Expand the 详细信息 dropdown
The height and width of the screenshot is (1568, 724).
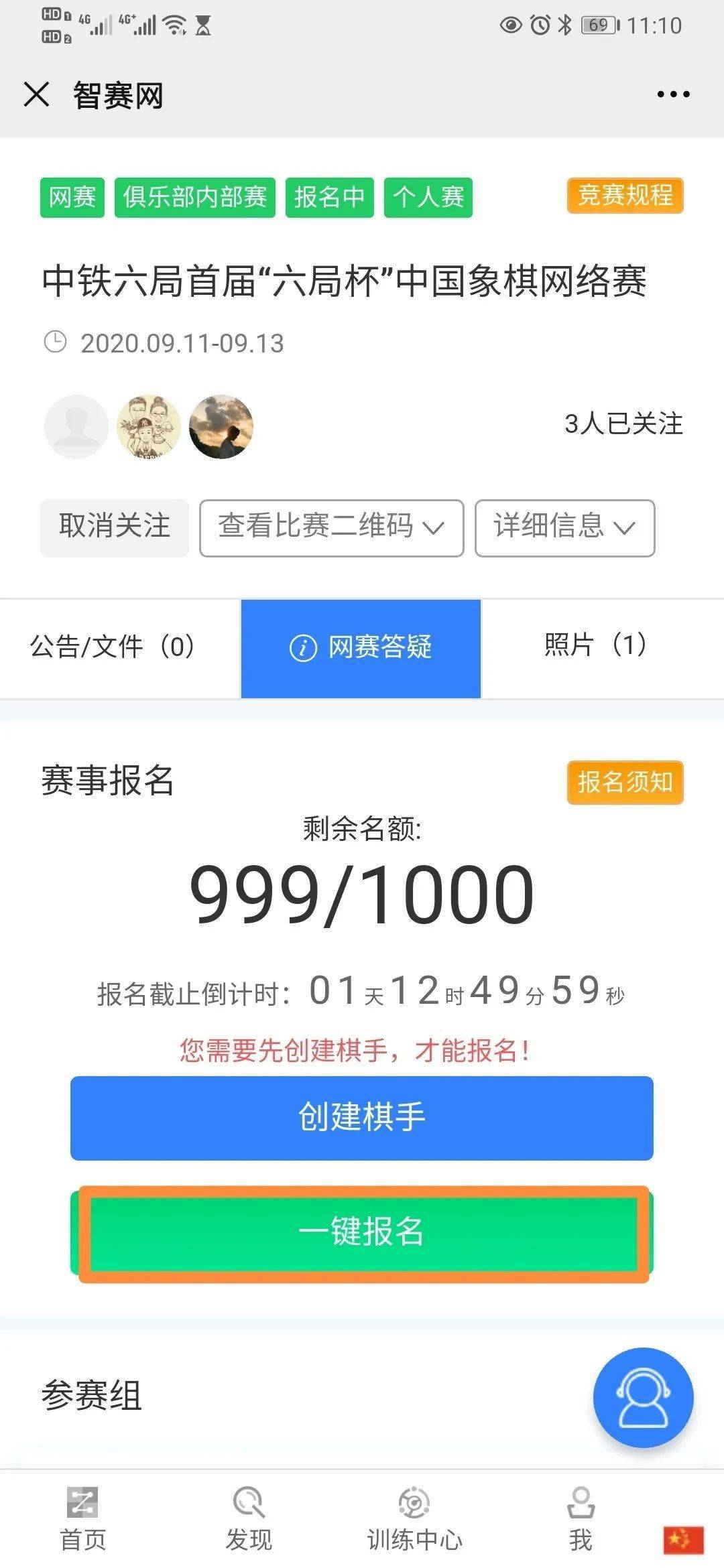pos(564,529)
